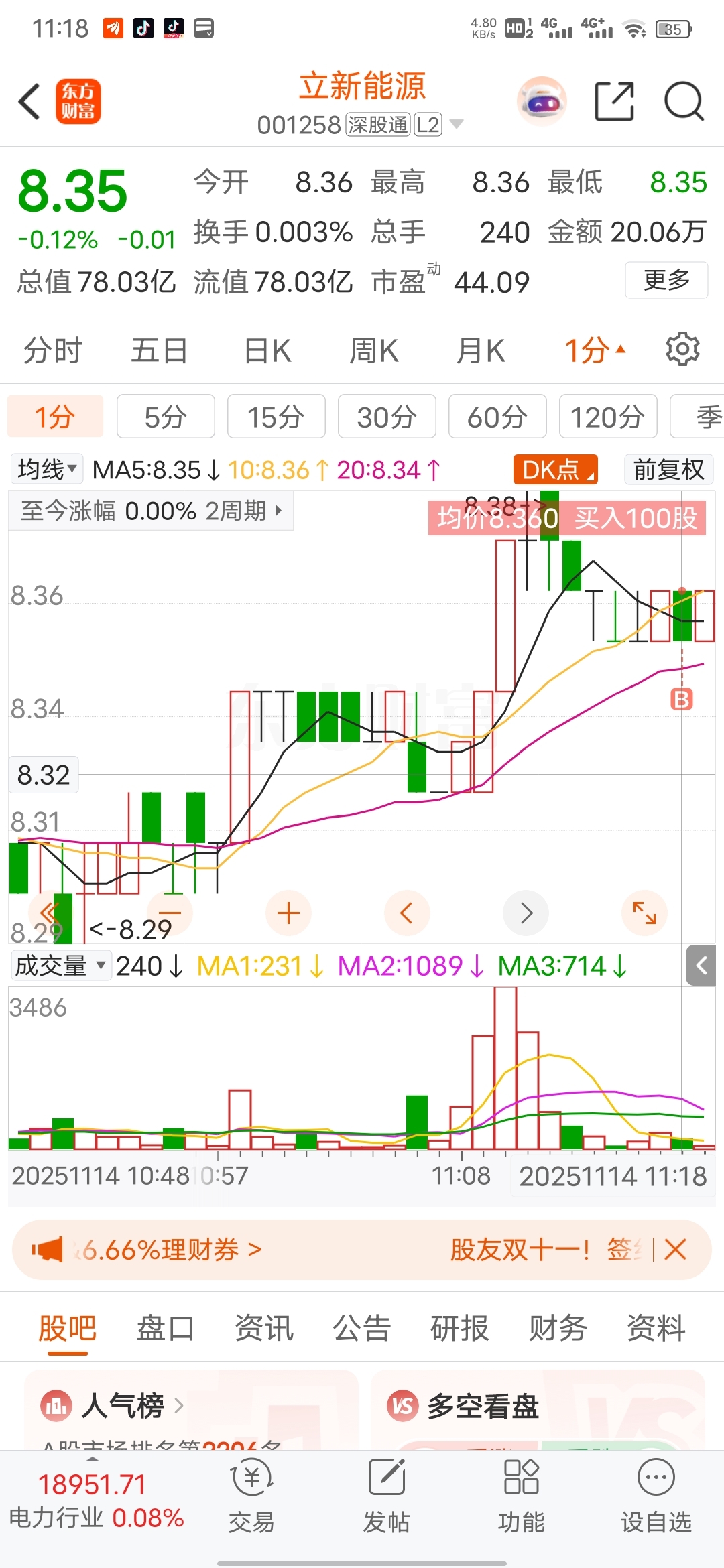
Task: Open the 前复权 adjustment option
Action: 668,470
